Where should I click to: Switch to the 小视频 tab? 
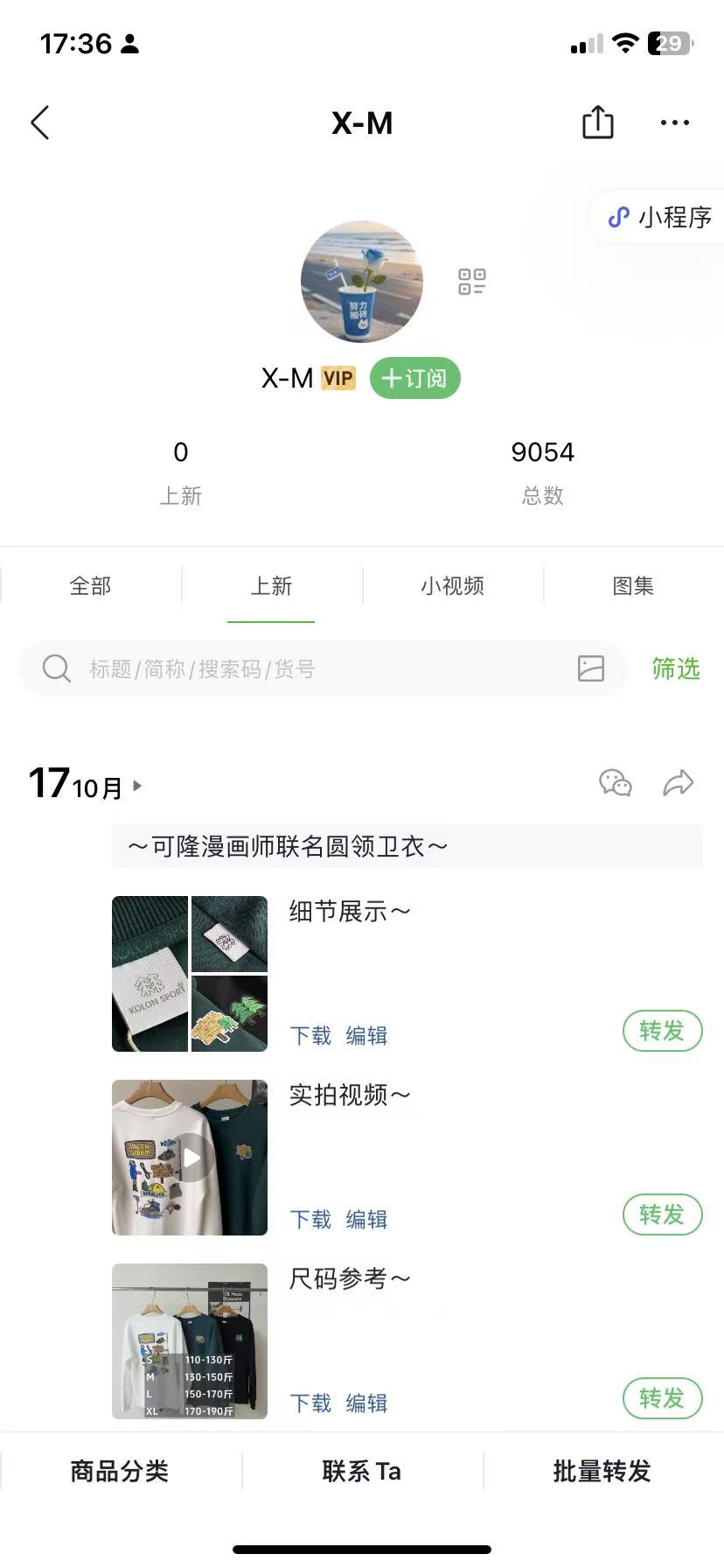point(452,585)
